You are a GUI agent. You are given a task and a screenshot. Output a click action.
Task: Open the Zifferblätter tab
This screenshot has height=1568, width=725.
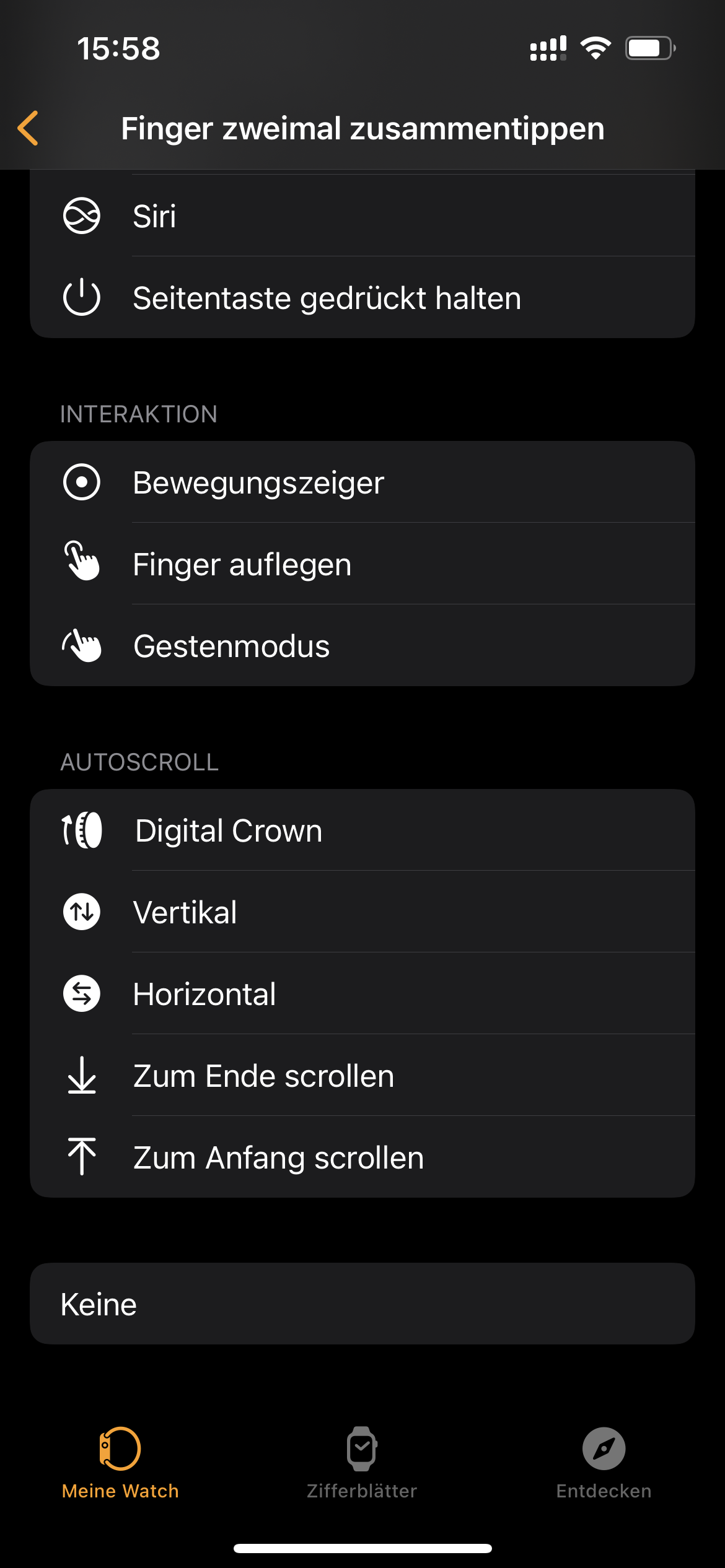(x=362, y=1463)
